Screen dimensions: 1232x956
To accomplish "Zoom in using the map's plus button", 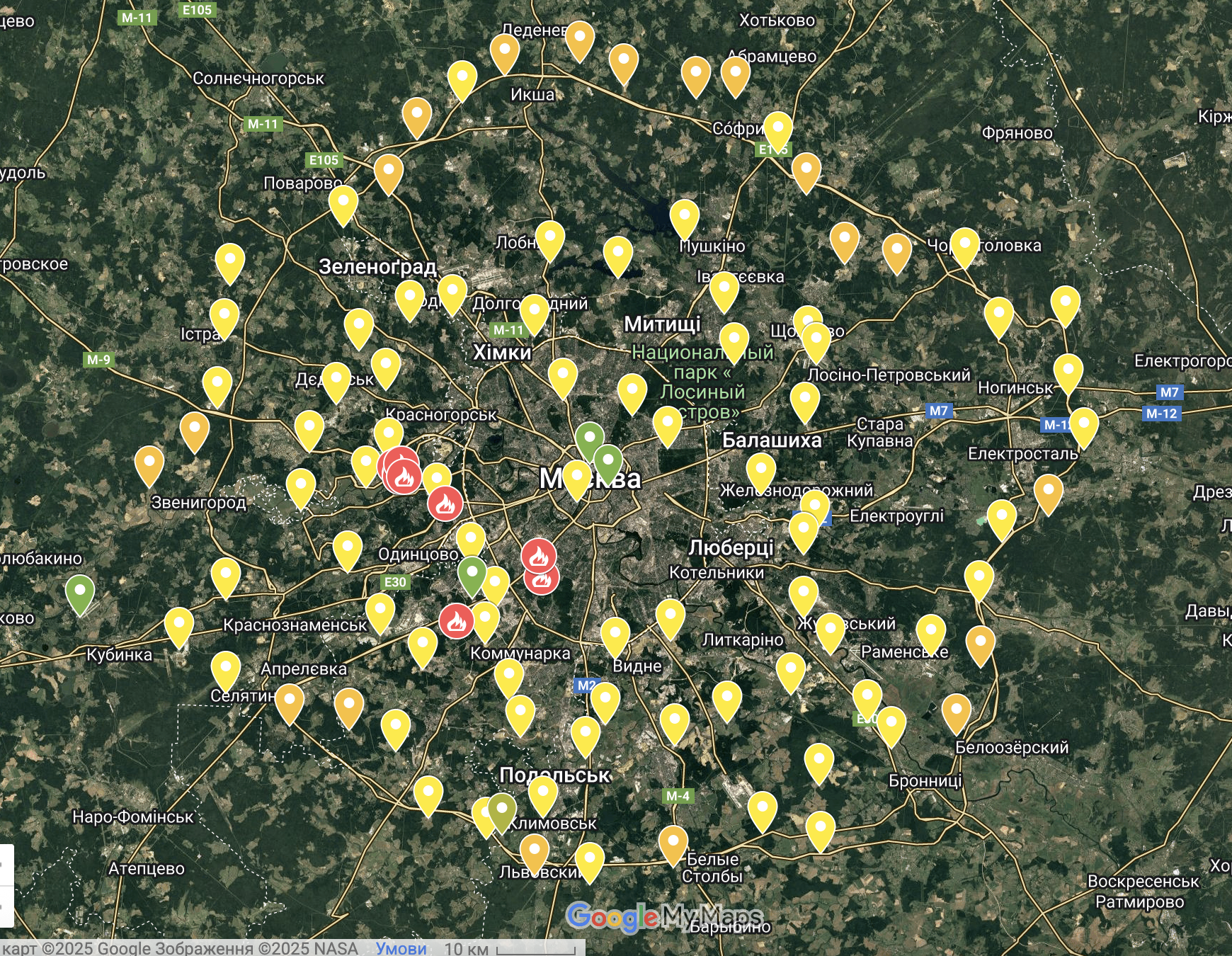I will [6, 865].
